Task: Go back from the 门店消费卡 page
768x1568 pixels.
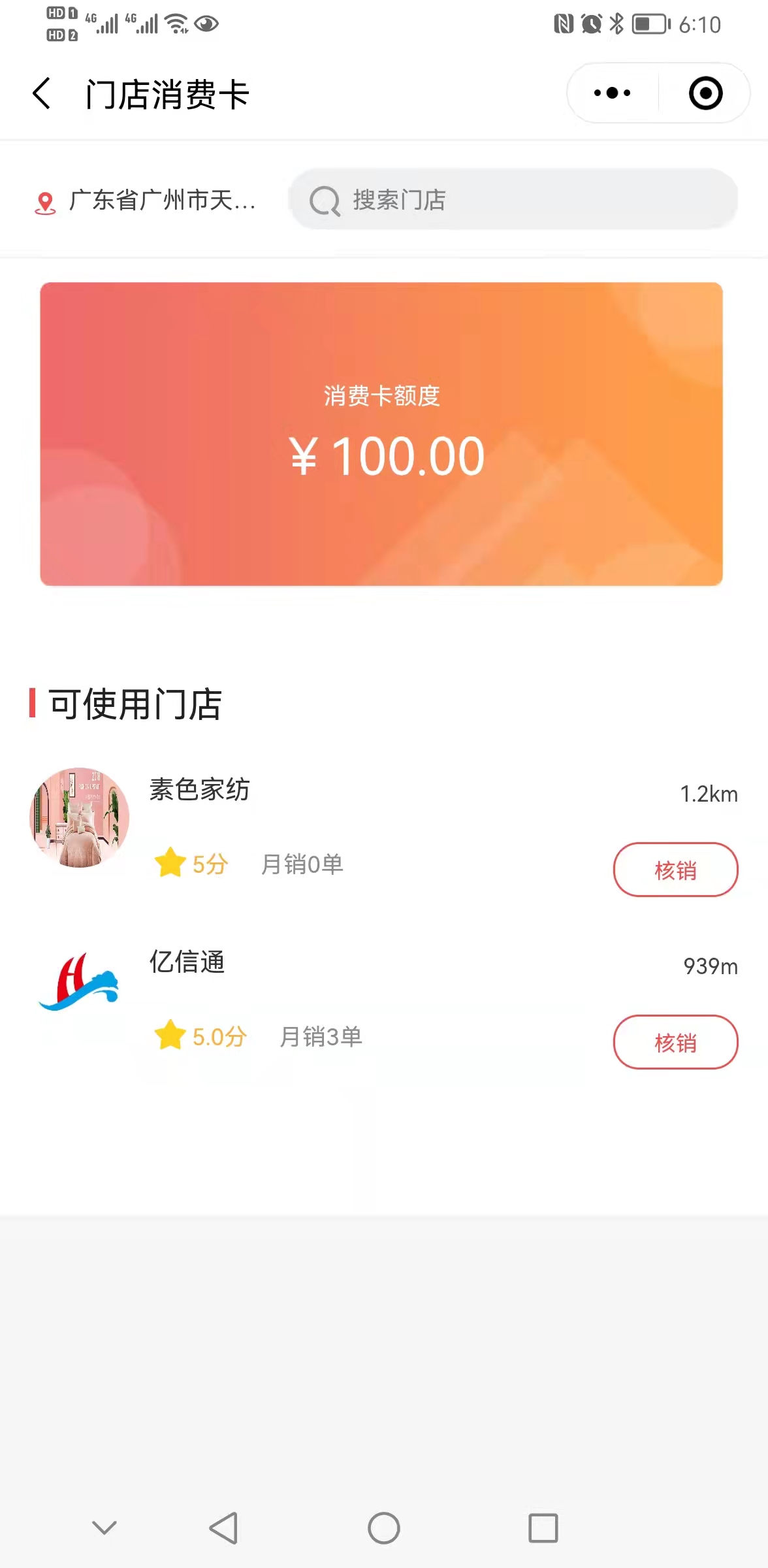Action: 42,93
